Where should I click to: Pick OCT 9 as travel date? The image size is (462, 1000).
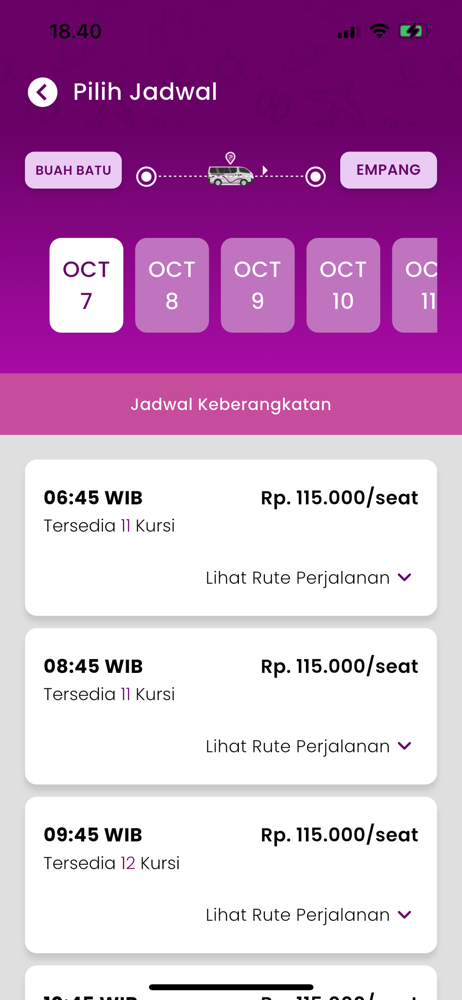click(x=257, y=285)
